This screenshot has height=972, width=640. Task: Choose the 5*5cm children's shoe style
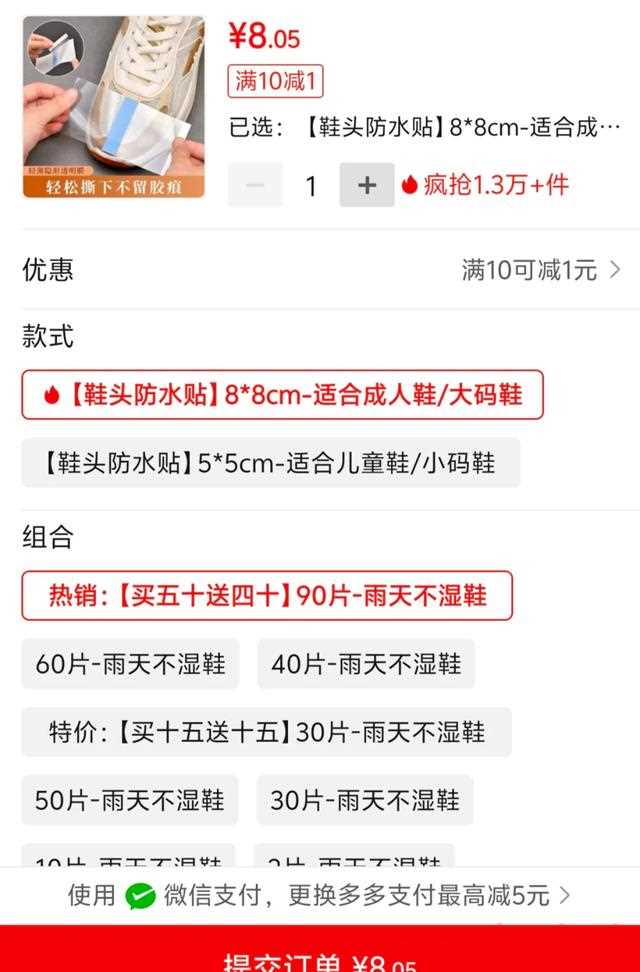[270, 463]
